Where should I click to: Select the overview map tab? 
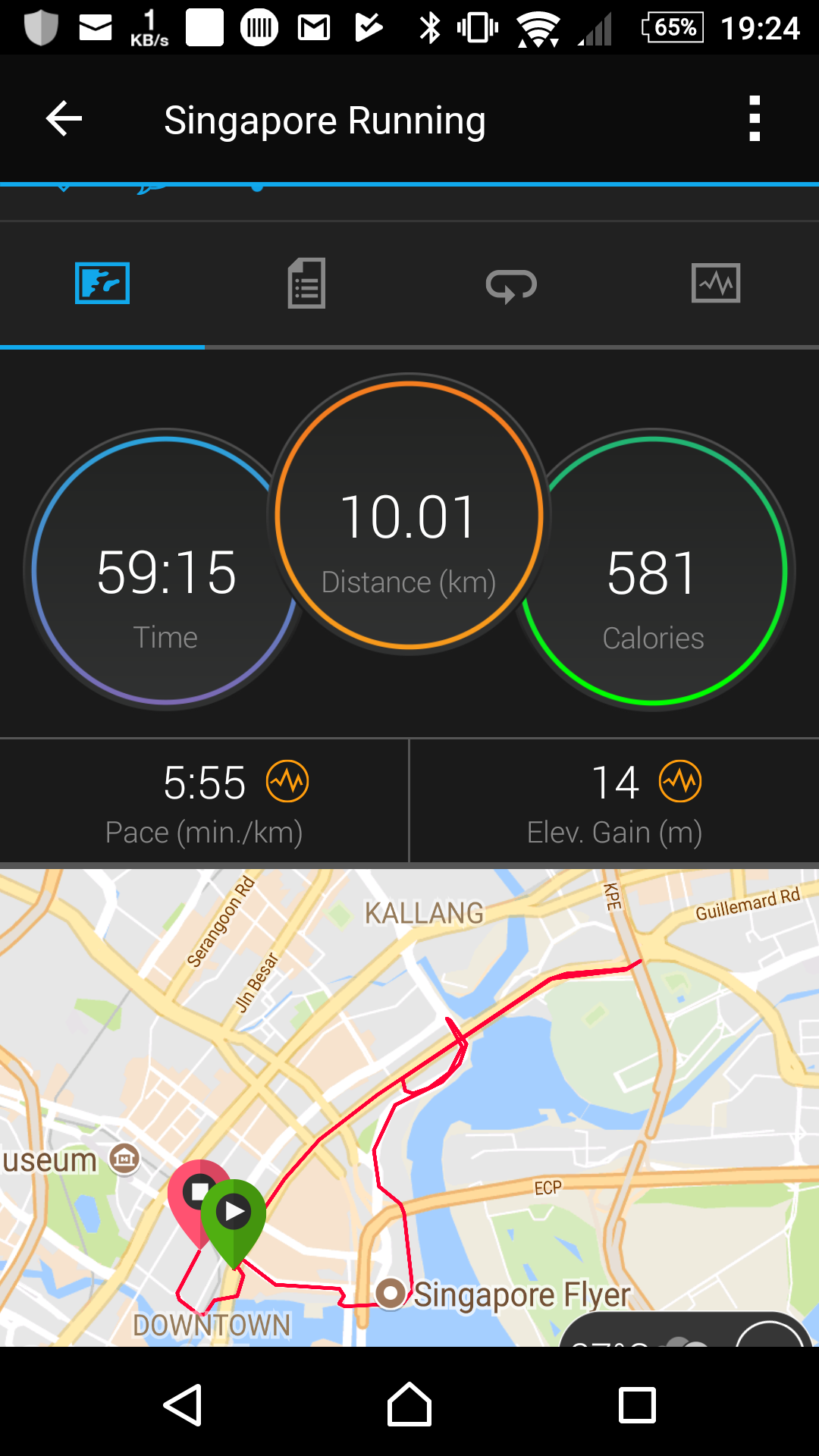click(x=102, y=283)
